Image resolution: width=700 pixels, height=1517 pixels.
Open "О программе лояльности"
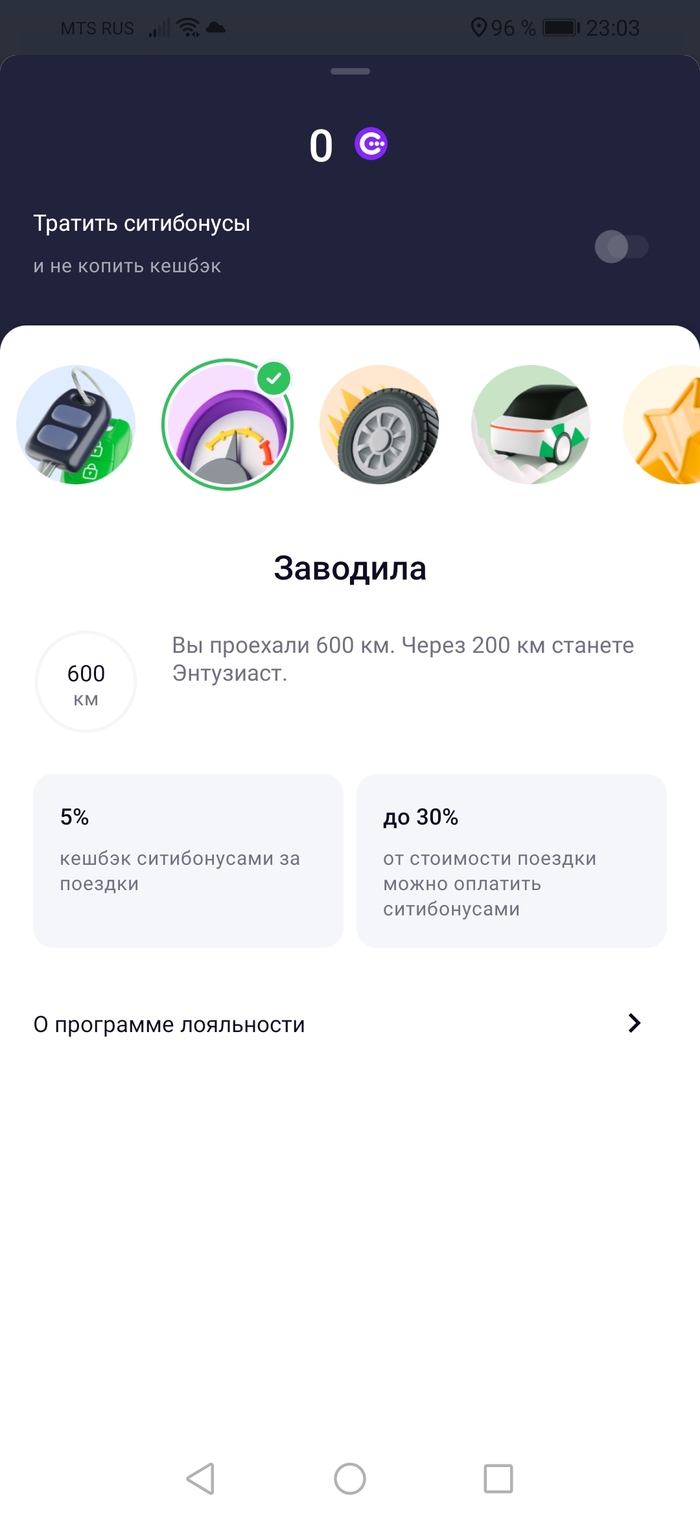pos(338,1024)
